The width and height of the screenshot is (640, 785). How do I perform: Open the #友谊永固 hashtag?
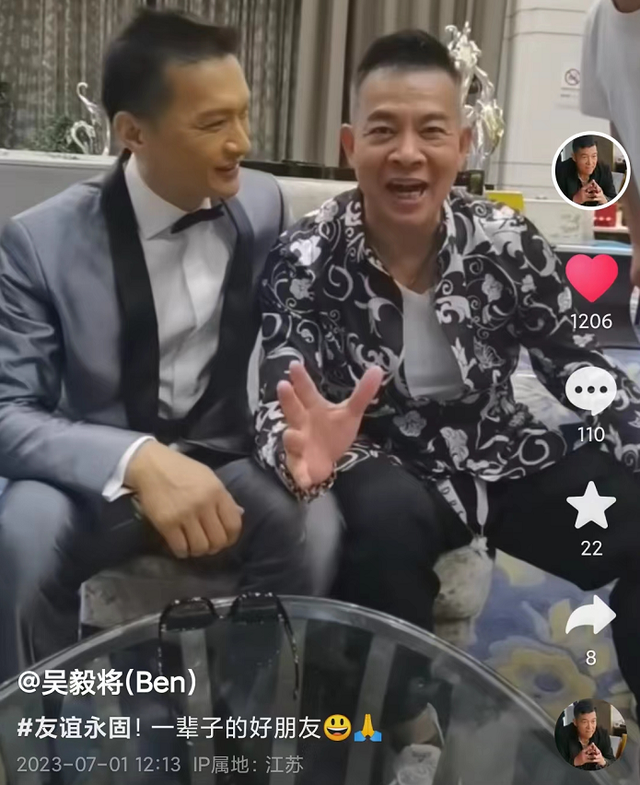(x=66, y=727)
